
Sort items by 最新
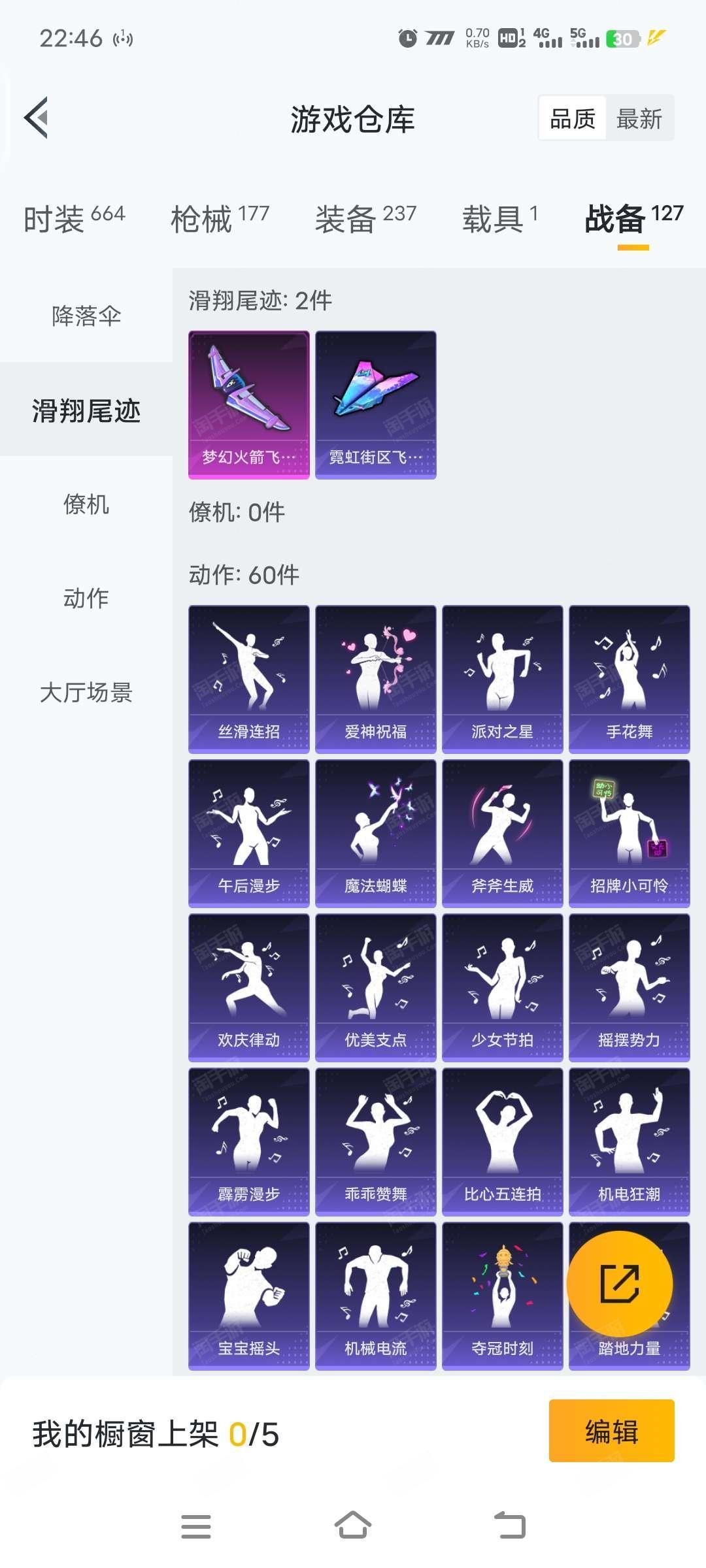click(639, 119)
